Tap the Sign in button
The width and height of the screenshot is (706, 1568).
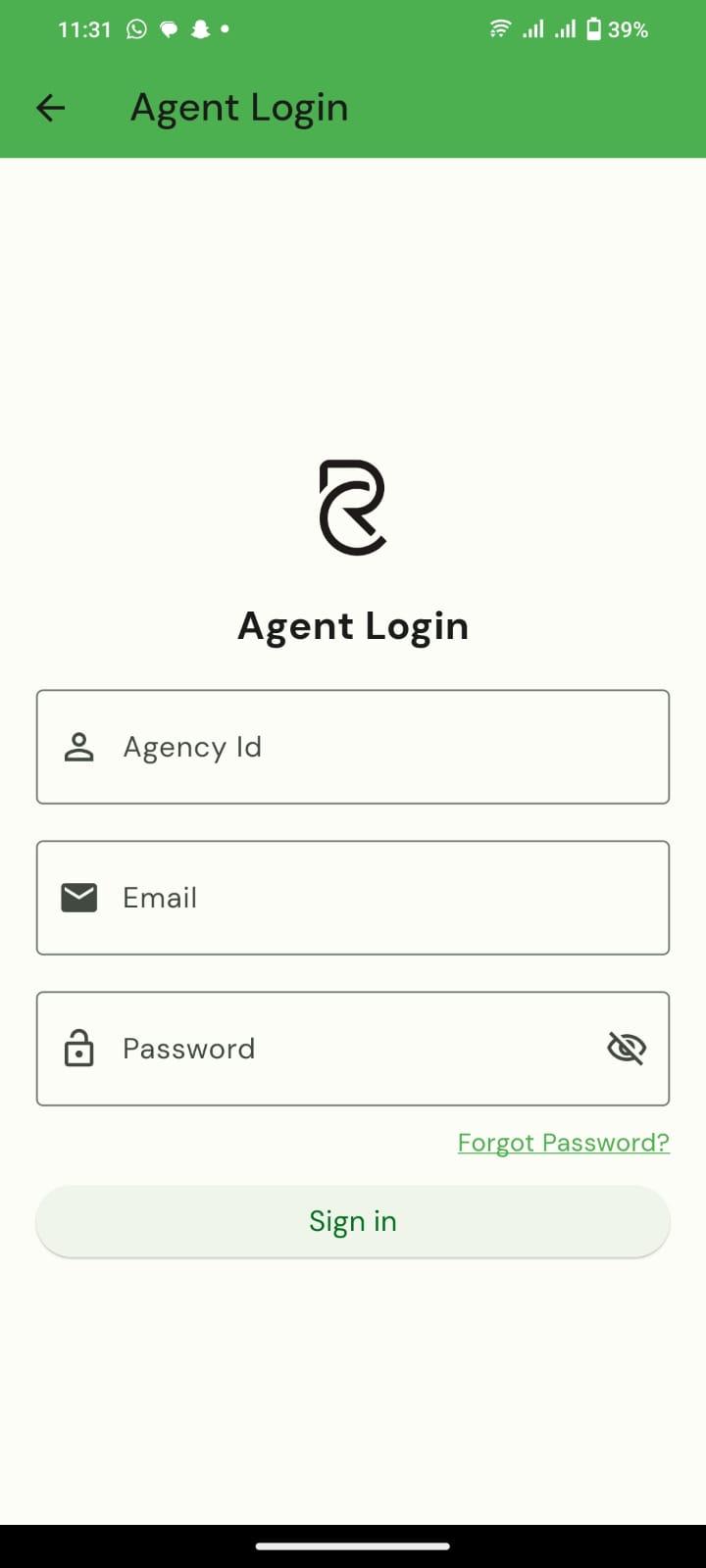click(353, 1221)
